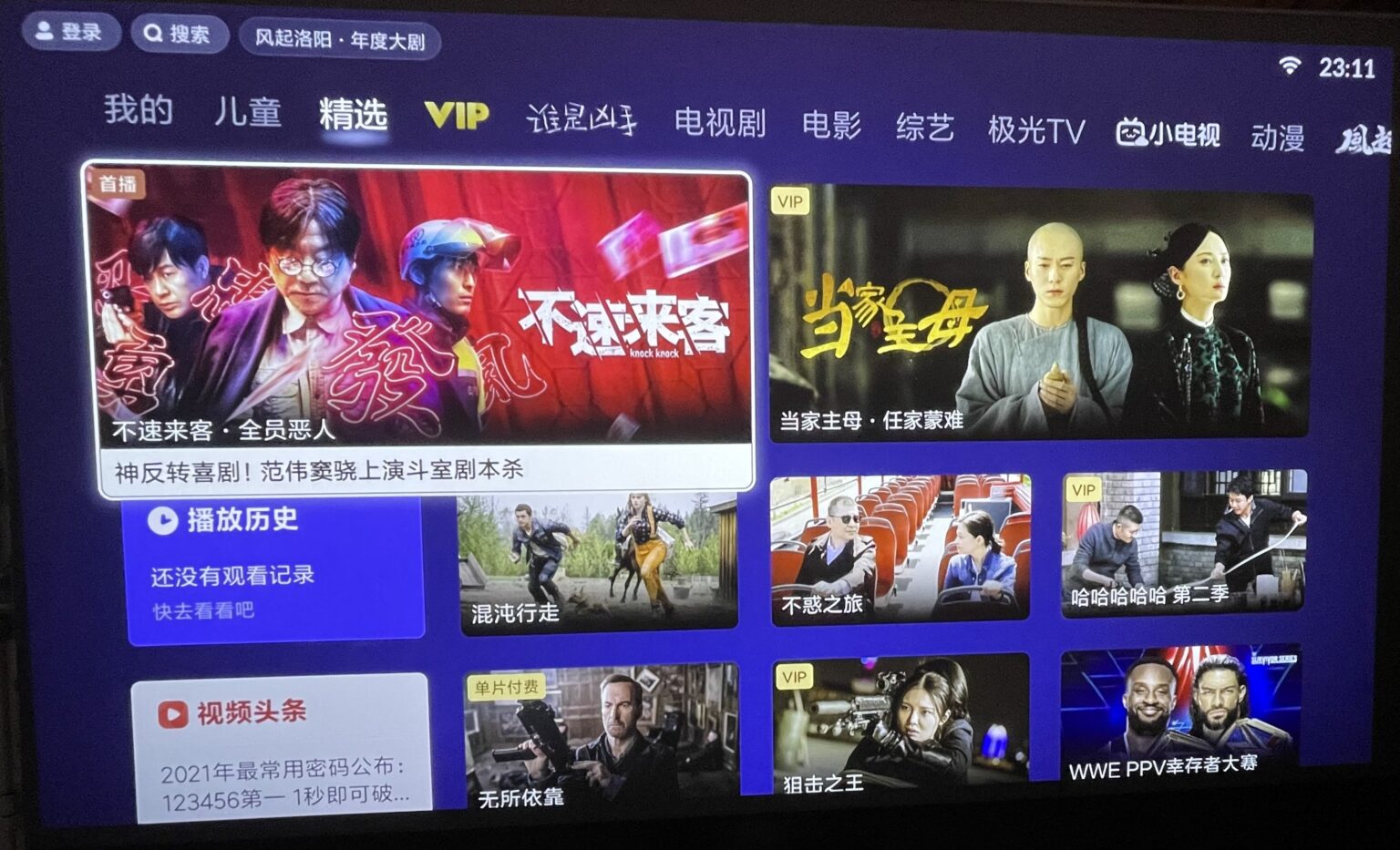Open the 风起洛阳·年度大剧 promo chip
Screen dimensions: 1400x850
339,40
